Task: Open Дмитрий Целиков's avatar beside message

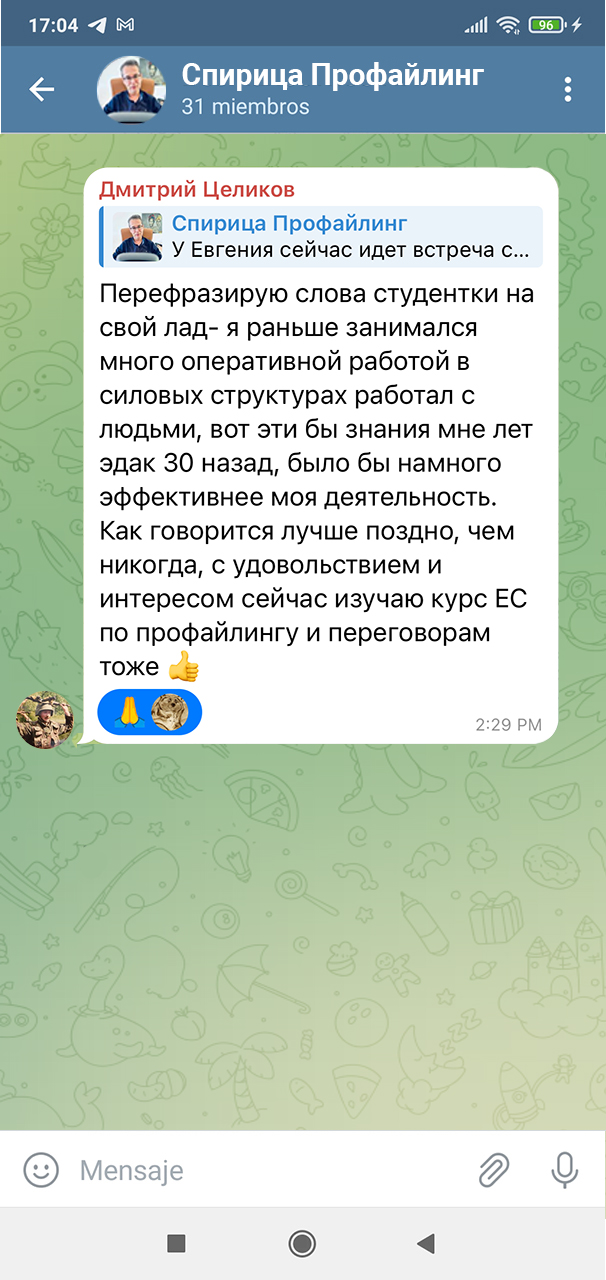Action: pyautogui.click(x=45, y=720)
